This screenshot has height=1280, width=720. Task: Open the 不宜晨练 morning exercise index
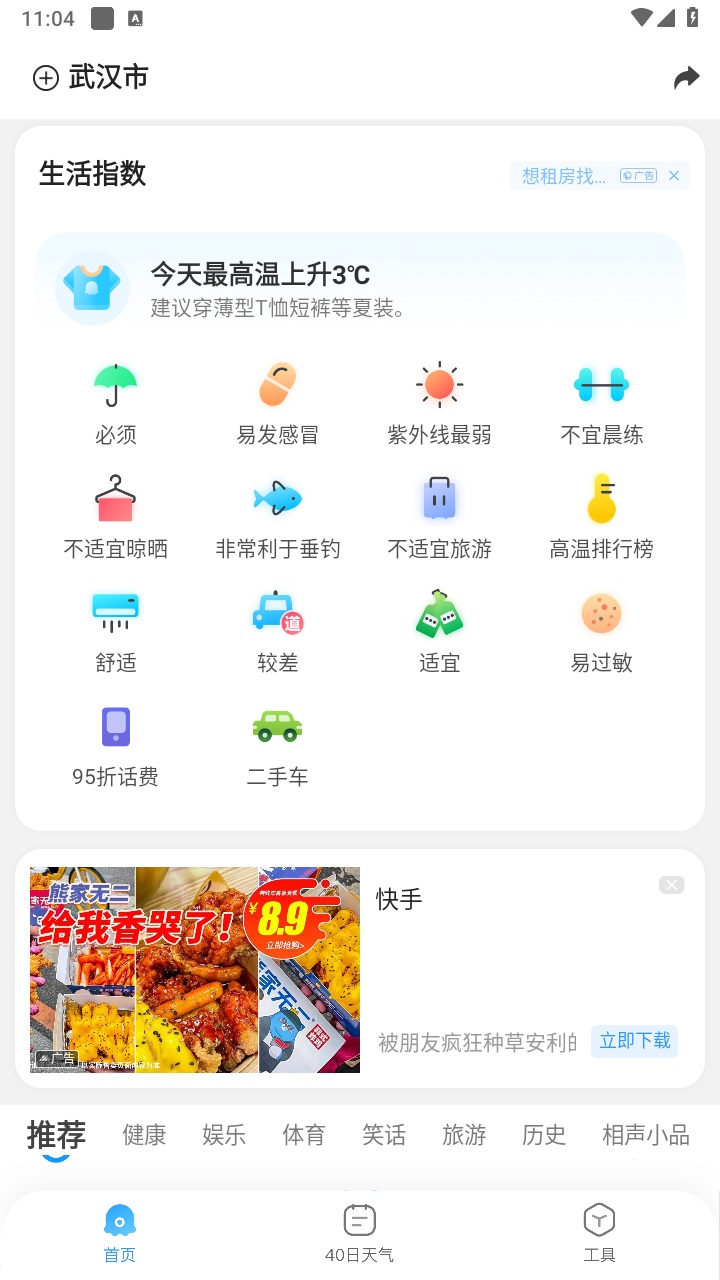(601, 404)
